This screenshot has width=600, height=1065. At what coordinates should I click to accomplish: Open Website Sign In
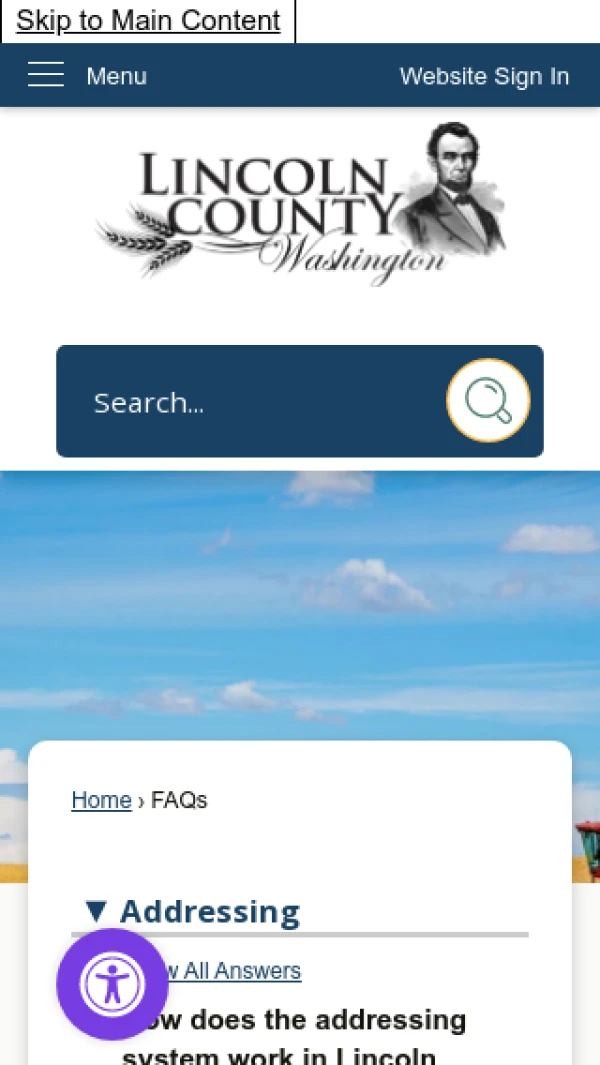(484, 76)
